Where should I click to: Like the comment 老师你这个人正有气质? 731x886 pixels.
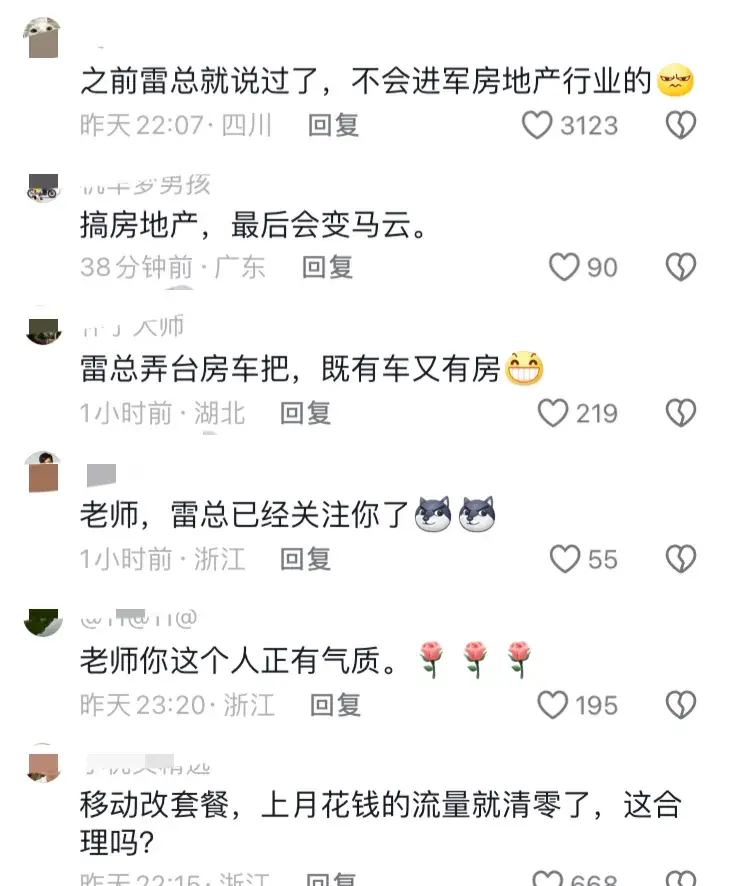[553, 705]
